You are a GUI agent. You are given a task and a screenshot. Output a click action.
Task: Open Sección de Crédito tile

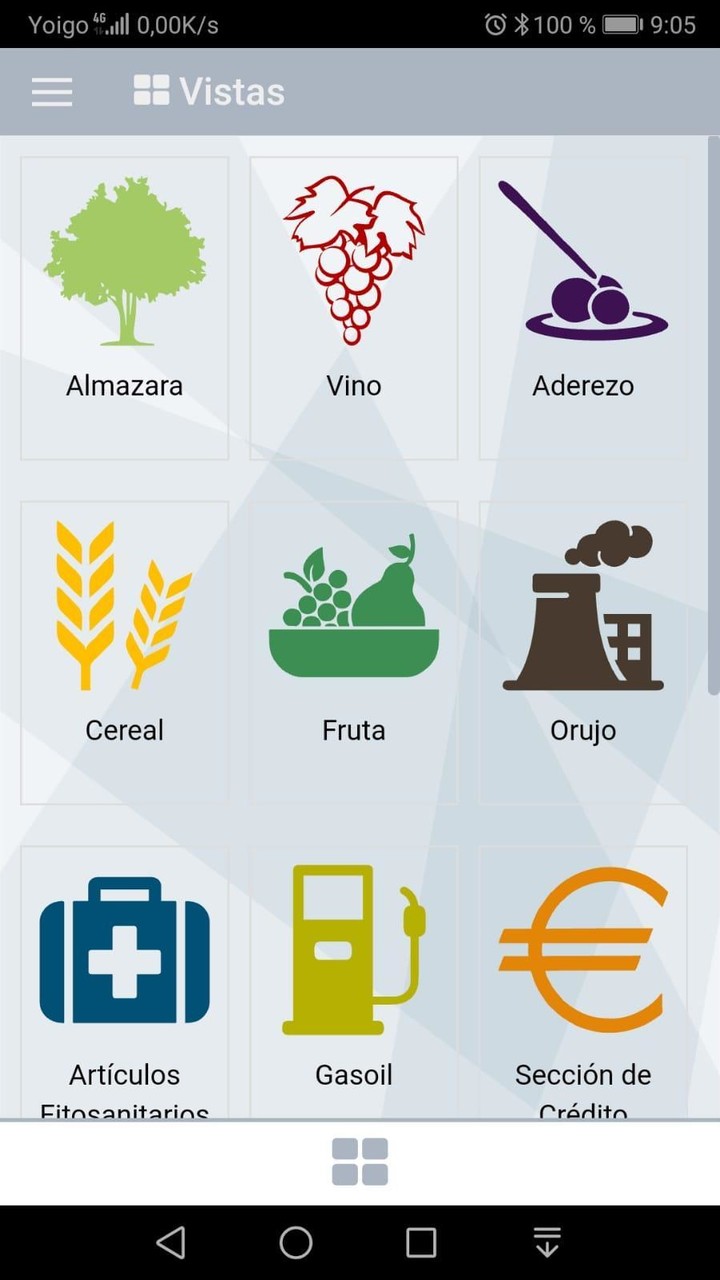tap(583, 980)
